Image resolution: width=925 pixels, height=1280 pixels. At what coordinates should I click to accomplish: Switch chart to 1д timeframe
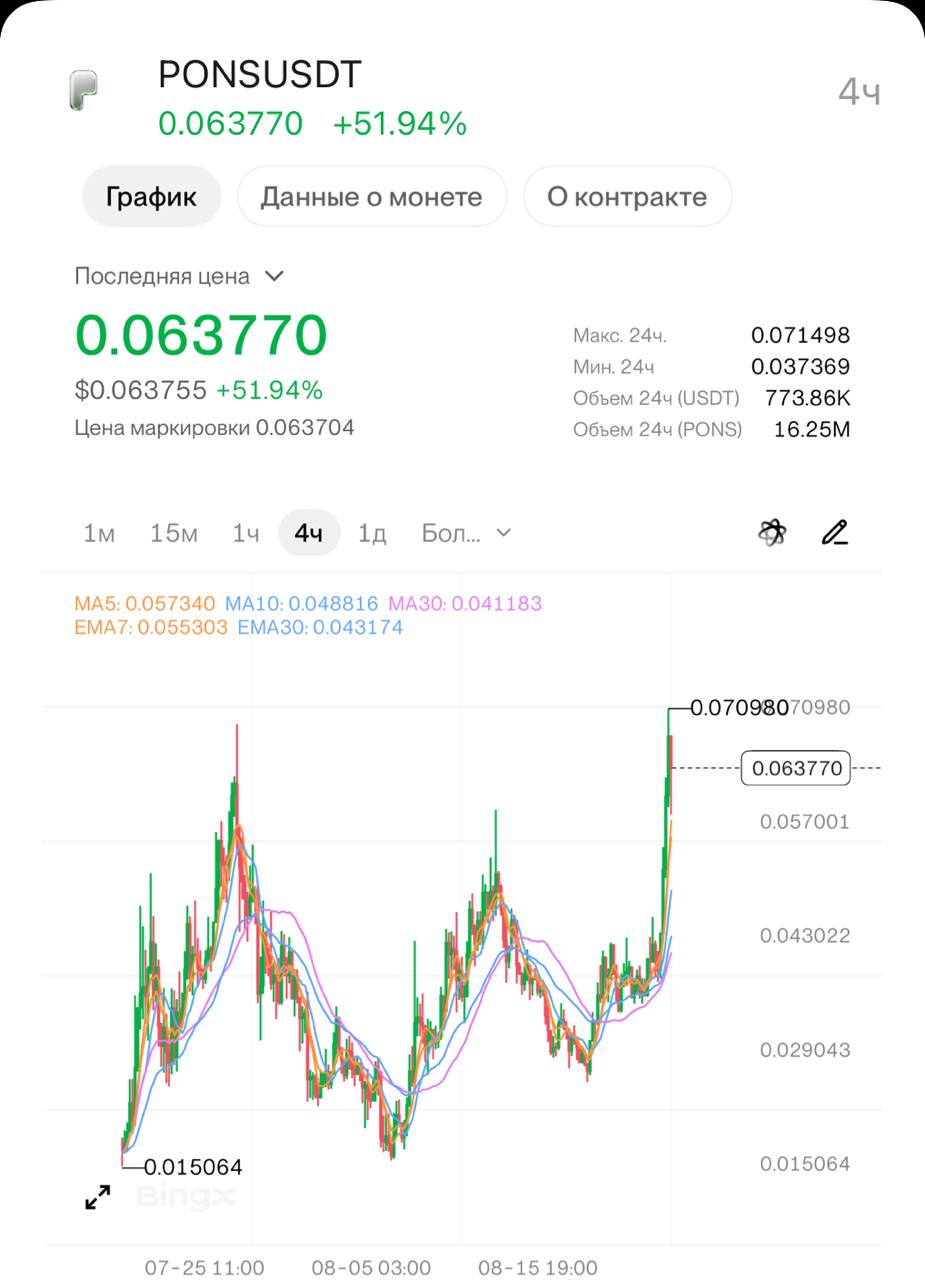[372, 533]
